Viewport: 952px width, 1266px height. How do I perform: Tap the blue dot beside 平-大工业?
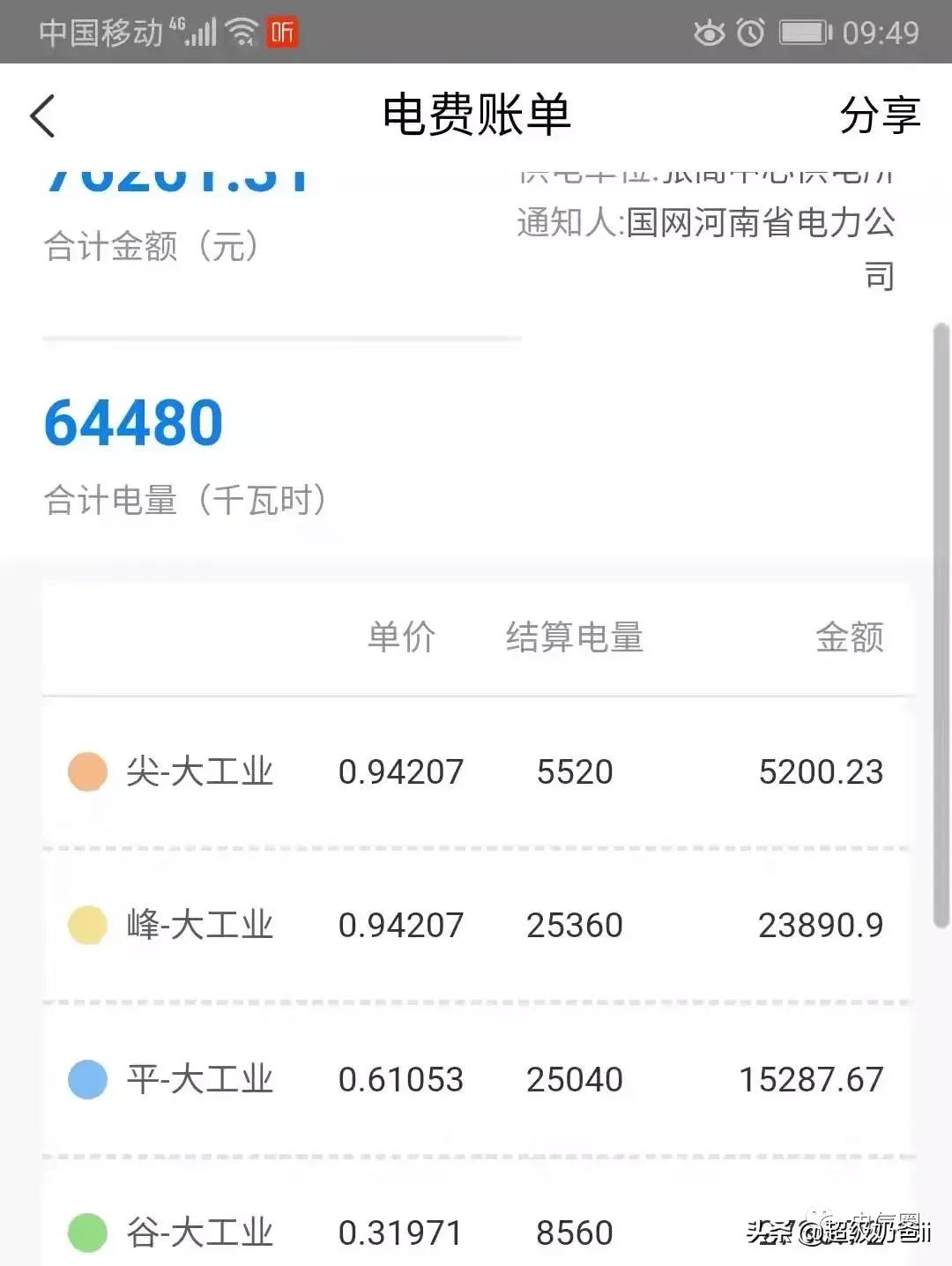87,1079
